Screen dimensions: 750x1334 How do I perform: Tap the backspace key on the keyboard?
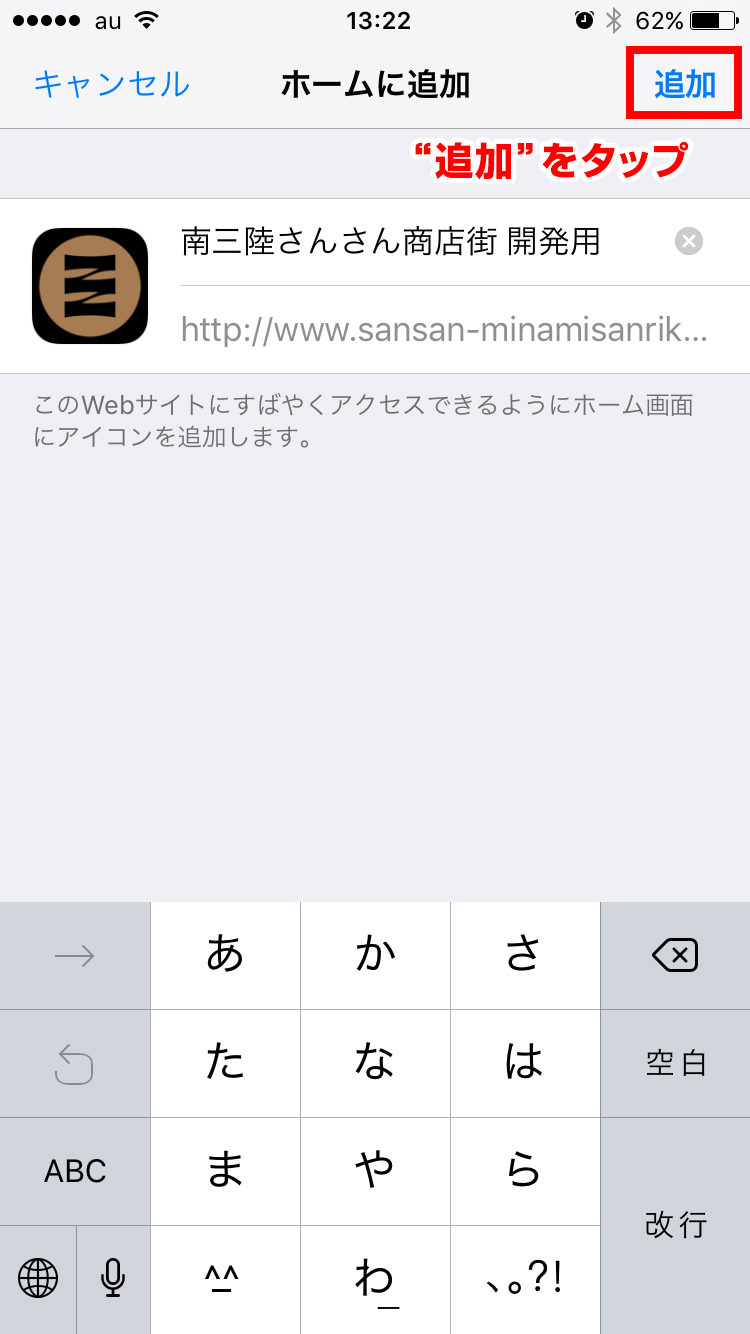[675, 956]
